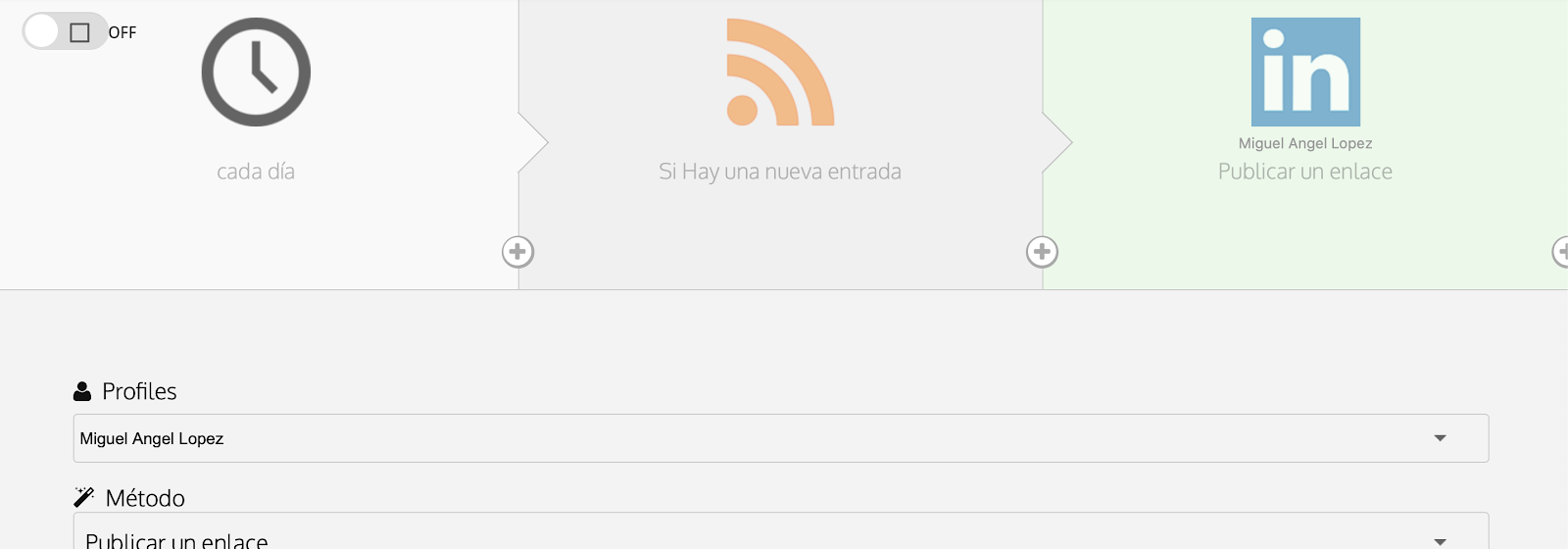Toggle the OFF switch to enable the workflow
Image resolution: width=1568 pixels, height=549 pixels.
(64, 31)
